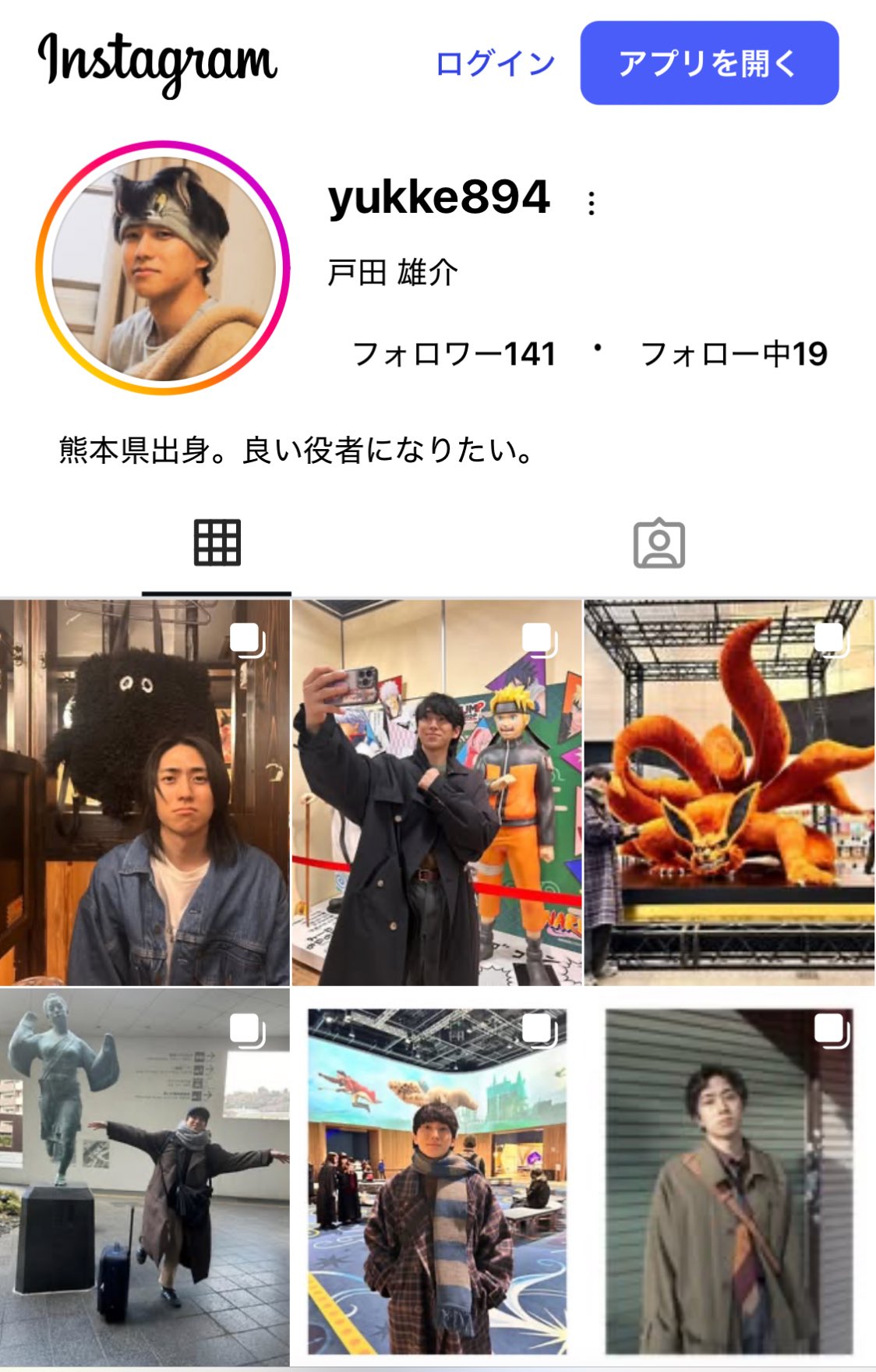Open the selfie post with the Naruto statue

(436, 792)
